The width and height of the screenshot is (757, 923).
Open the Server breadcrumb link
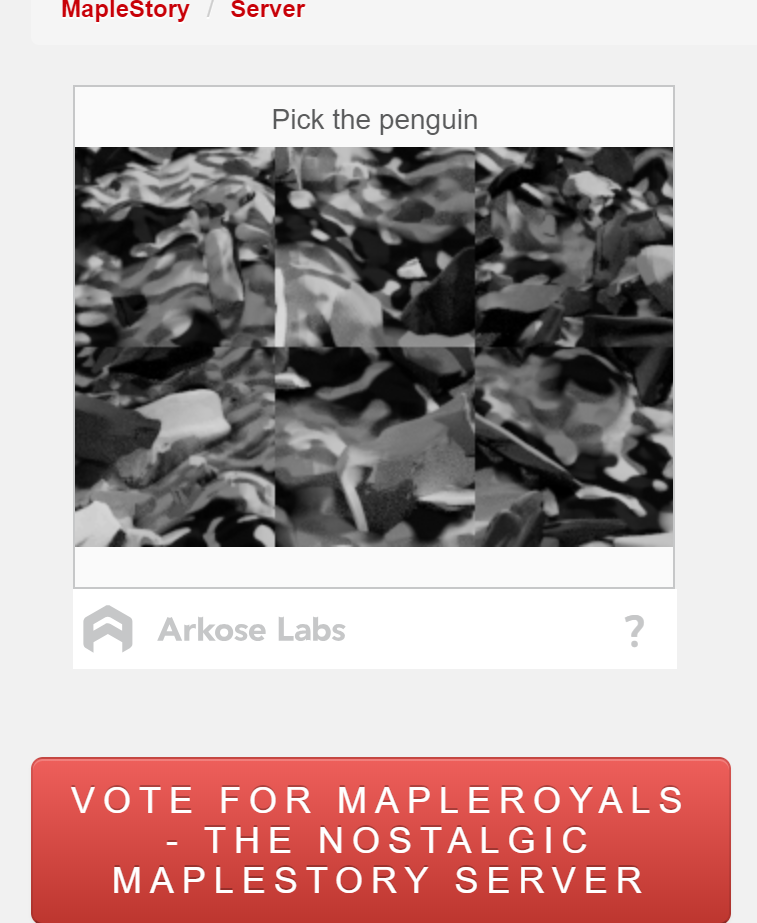pos(267,10)
